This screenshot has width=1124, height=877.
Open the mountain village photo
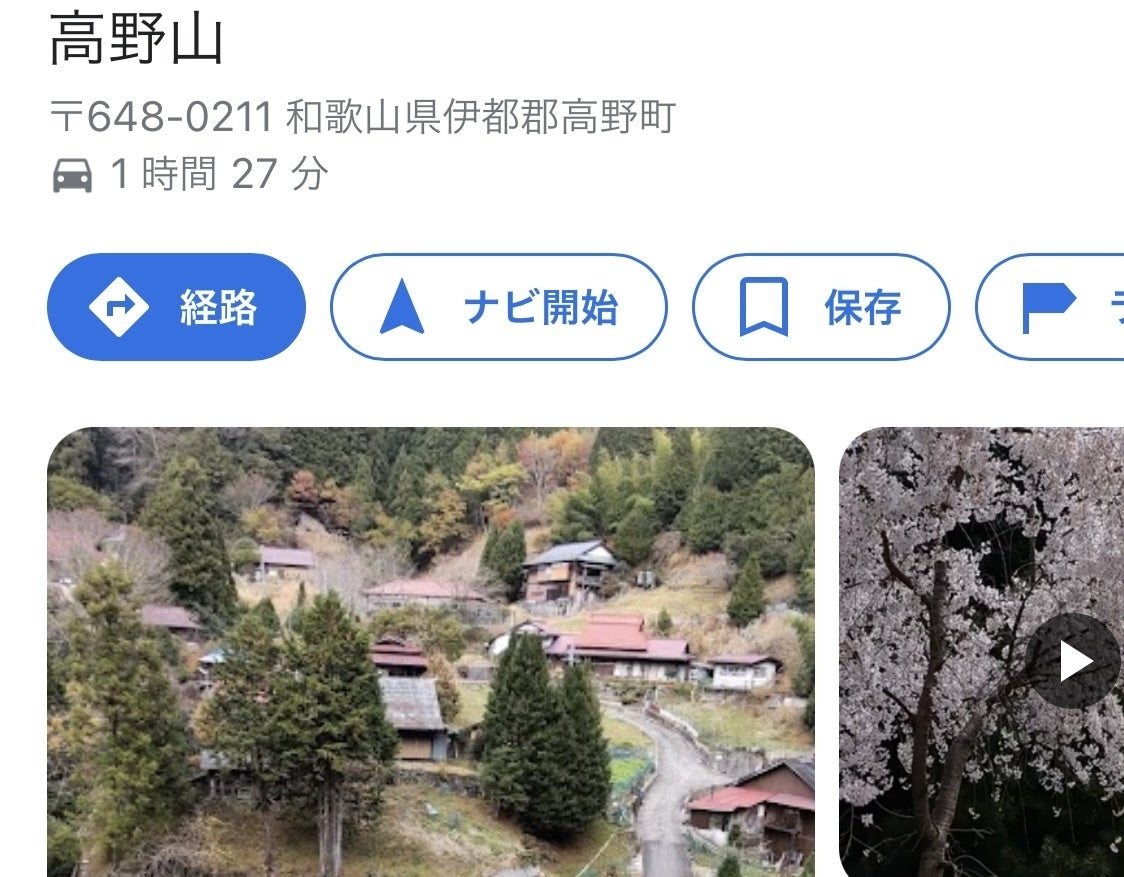(x=430, y=650)
